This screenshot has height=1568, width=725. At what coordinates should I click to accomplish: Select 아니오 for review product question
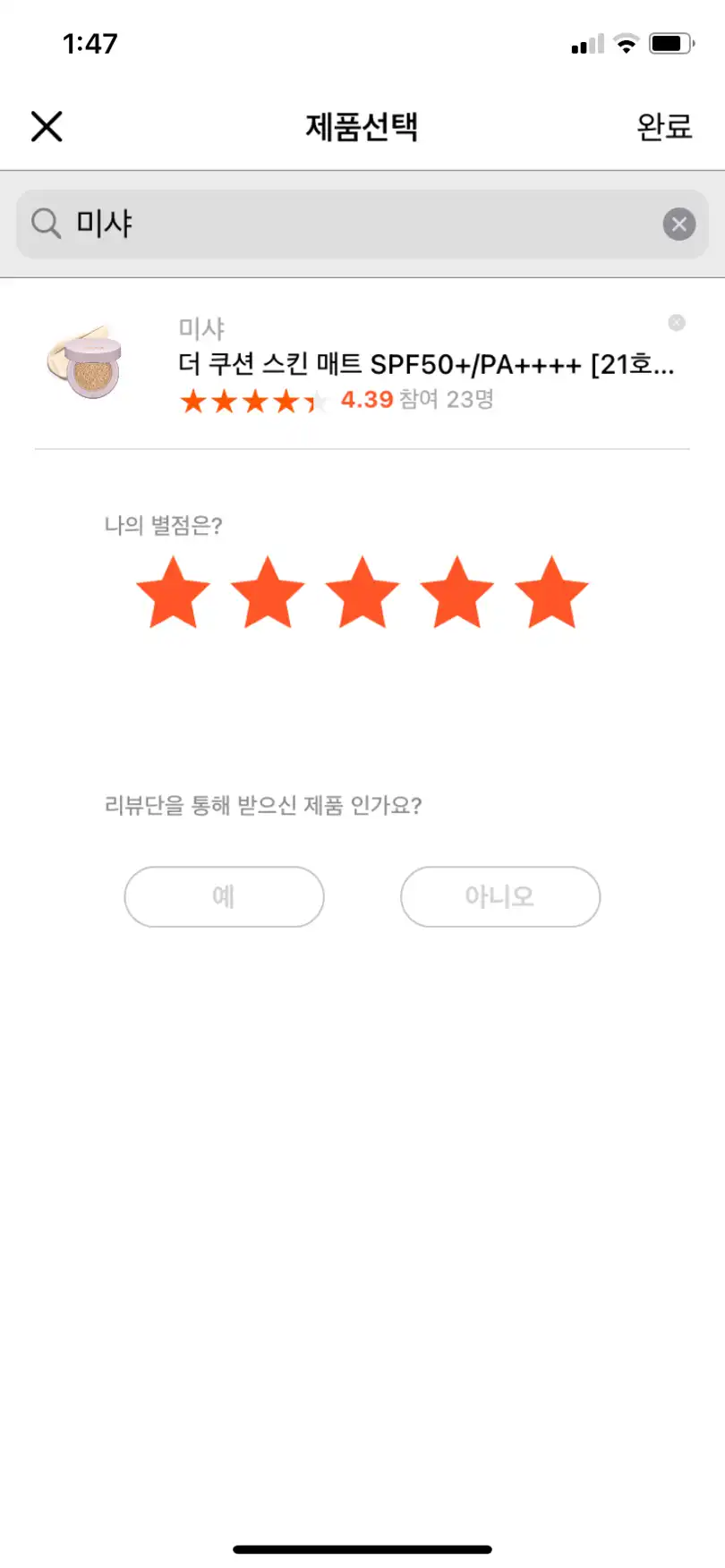click(499, 896)
